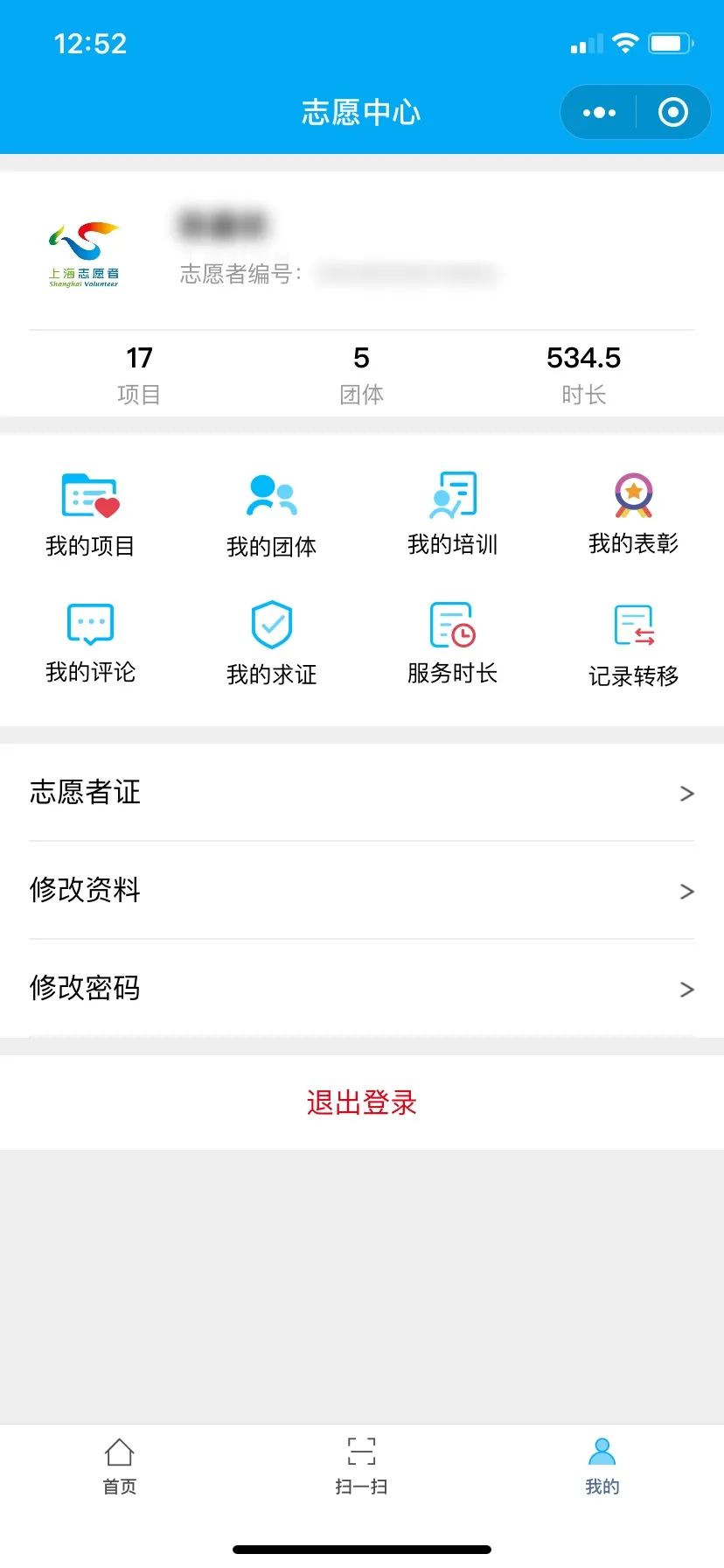The image size is (724, 1568).
Task: Open the 扫一扫 scanner tab
Action: point(361,1465)
